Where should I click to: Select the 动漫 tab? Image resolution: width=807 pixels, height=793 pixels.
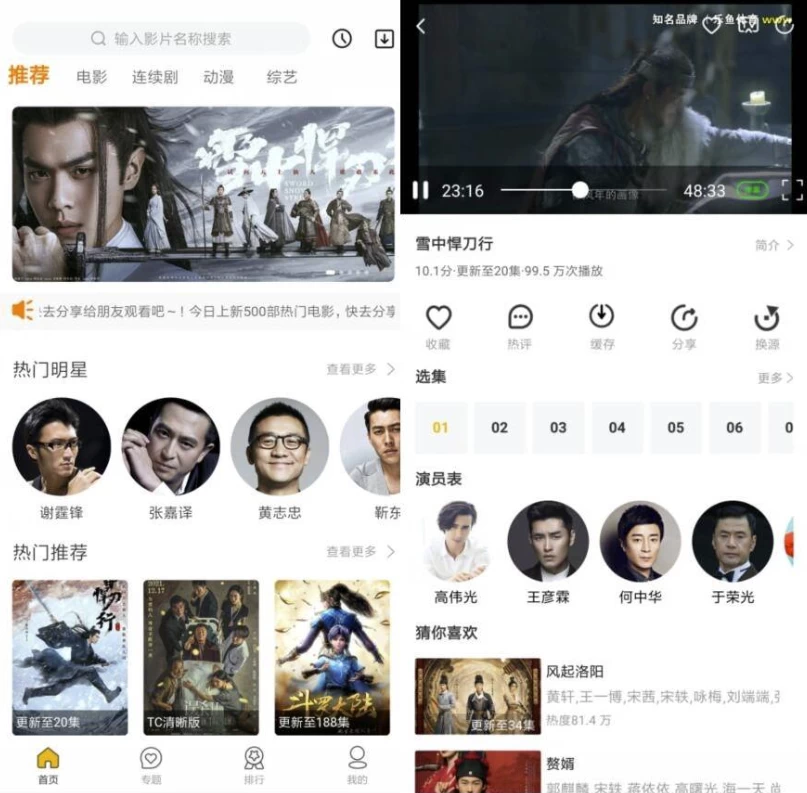click(x=218, y=77)
